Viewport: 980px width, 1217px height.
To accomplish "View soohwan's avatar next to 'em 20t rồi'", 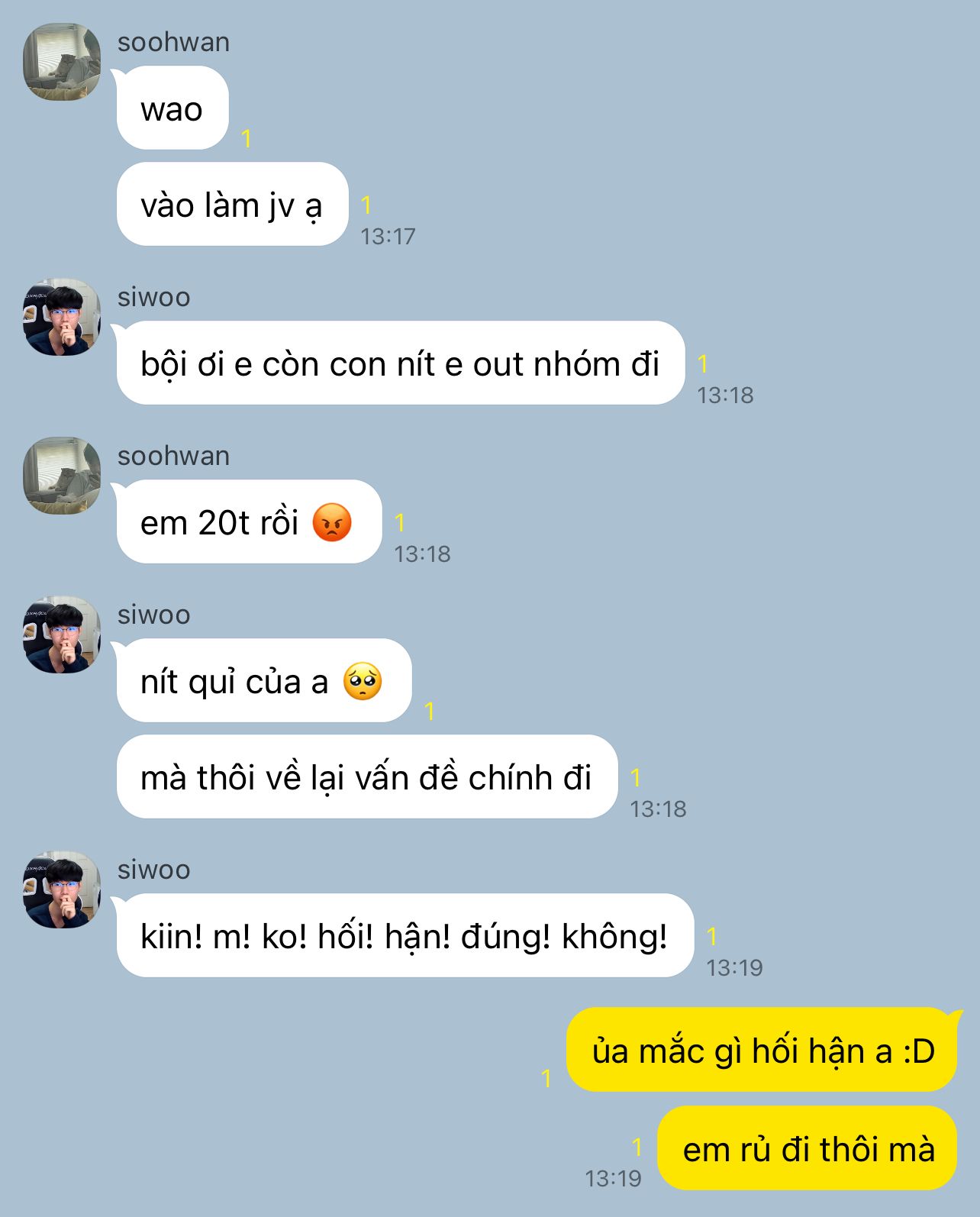I will pos(62,476).
